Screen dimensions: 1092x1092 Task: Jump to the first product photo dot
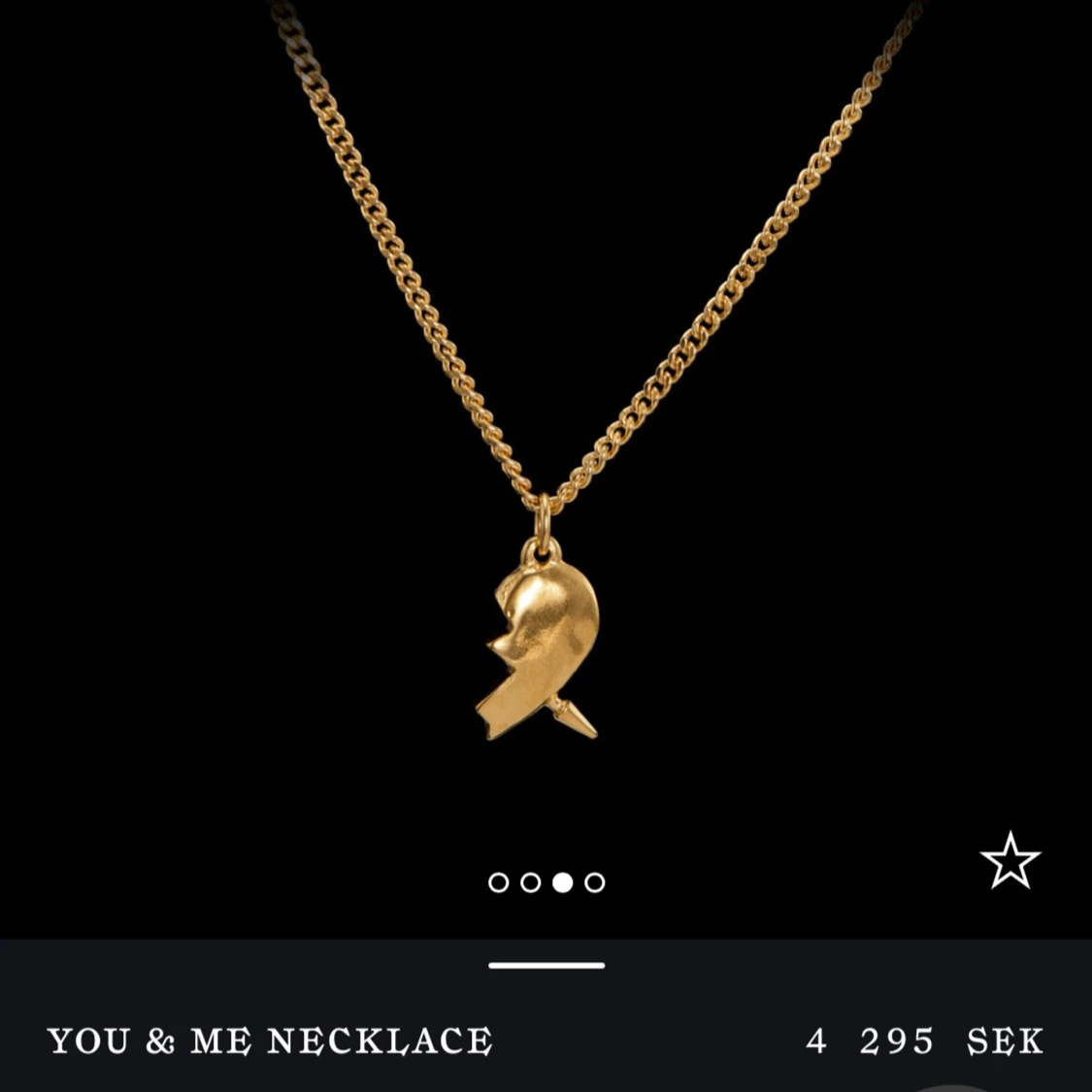[498, 882]
